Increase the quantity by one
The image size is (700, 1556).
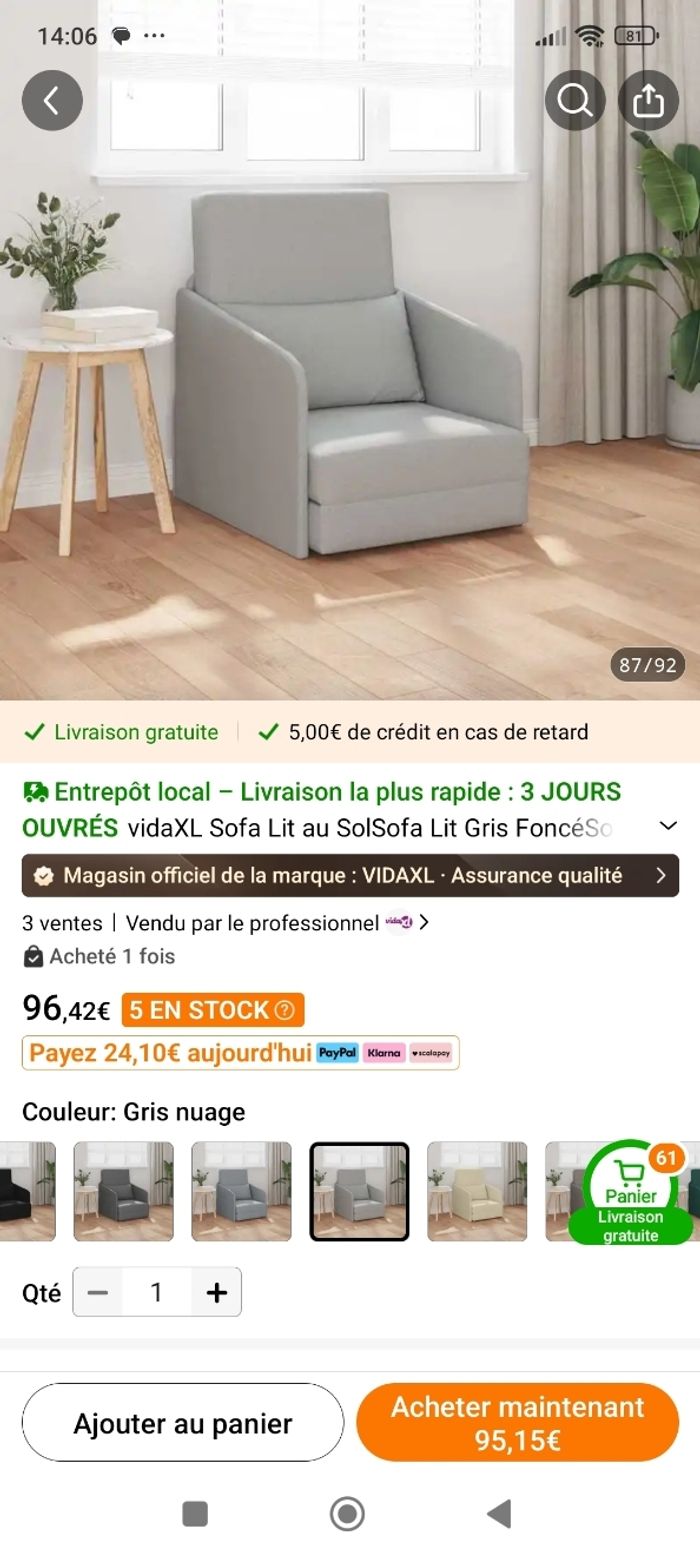[x=216, y=1293]
